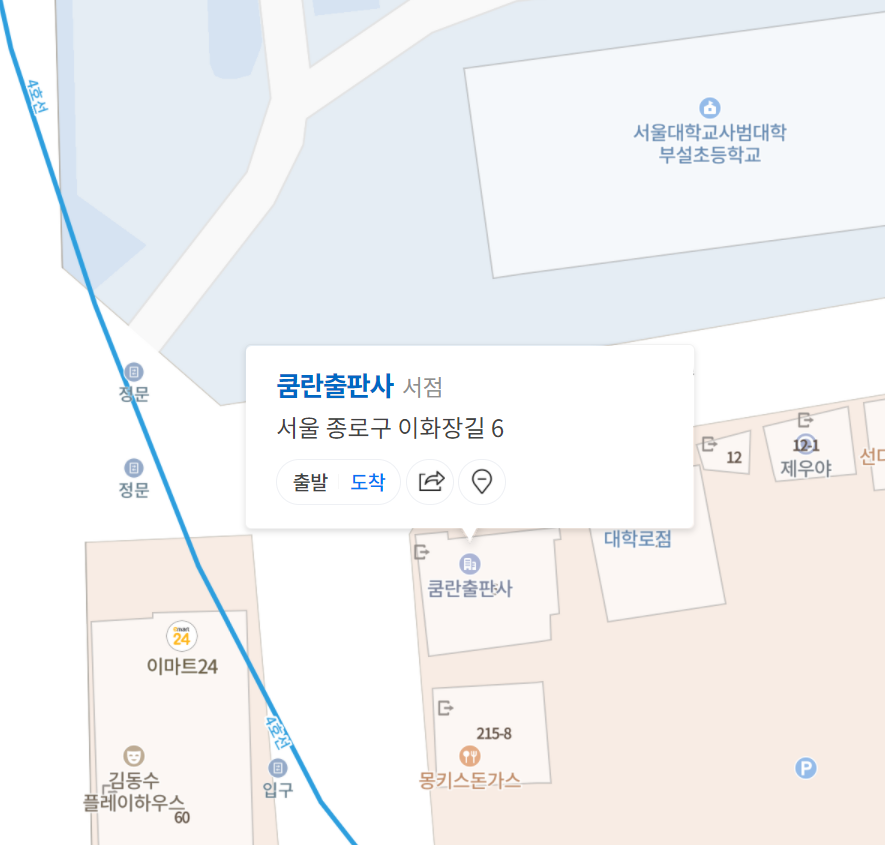Select the 입구 entrance marker
Screen dimensions: 885x845
[278, 768]
